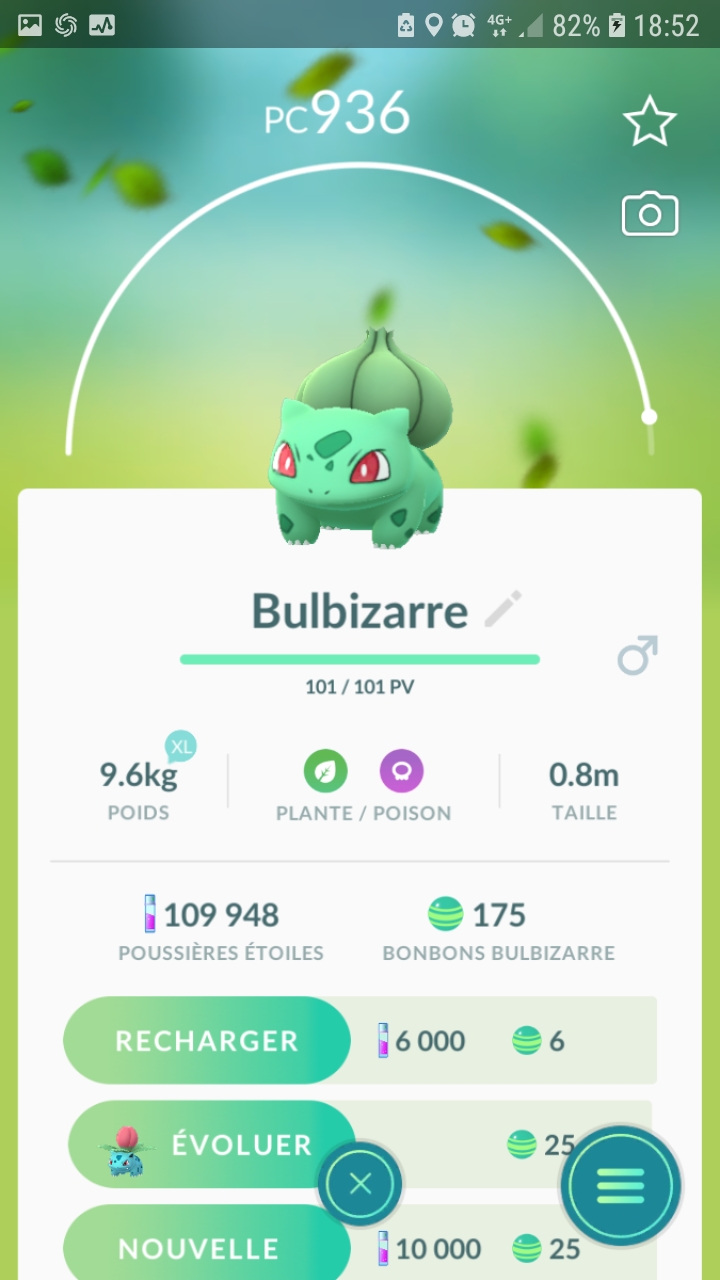The width and height of the screenshot is (720, 1280).
Task: Close the Pokémon detail screen
Action: [360, 1184]
